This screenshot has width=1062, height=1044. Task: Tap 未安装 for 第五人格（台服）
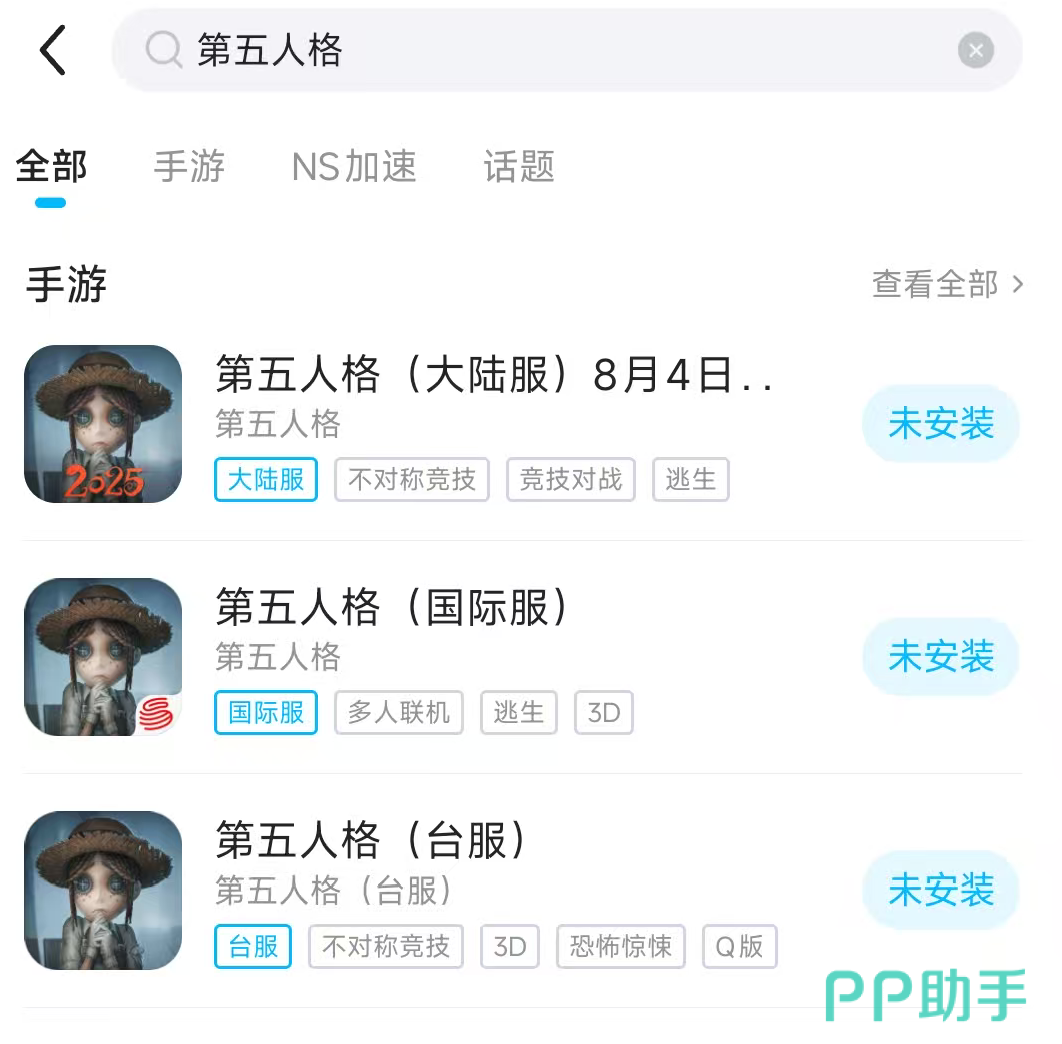(940, 890)
